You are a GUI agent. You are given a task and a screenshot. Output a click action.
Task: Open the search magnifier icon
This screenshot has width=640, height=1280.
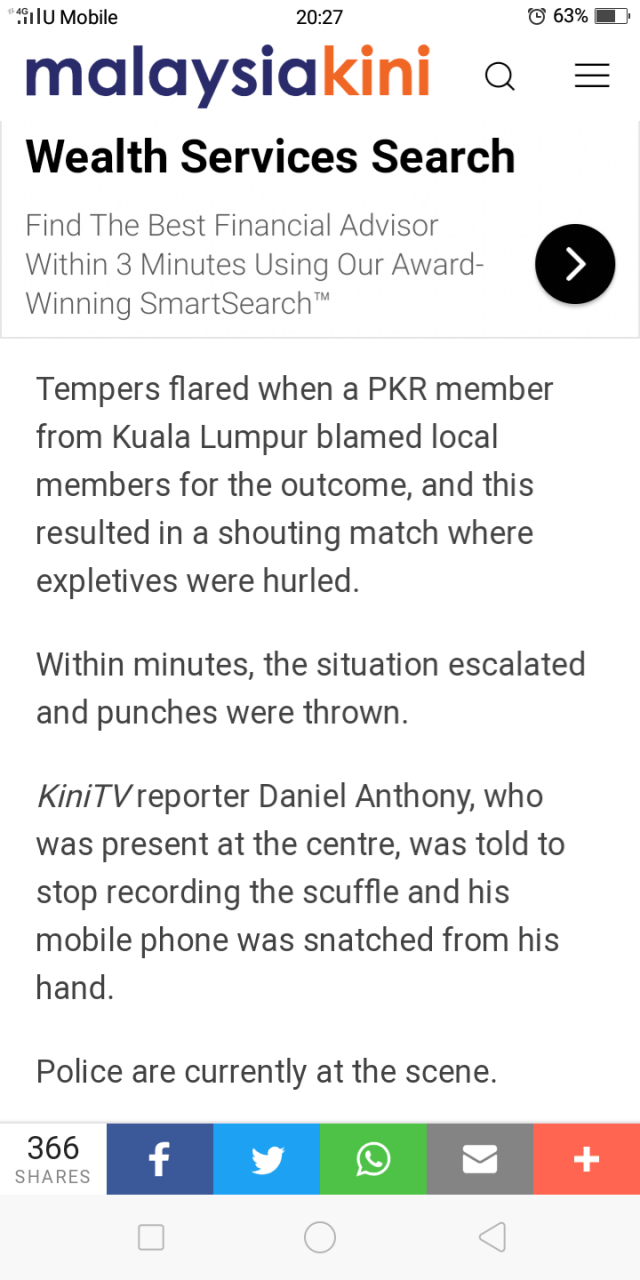(499, 76)
